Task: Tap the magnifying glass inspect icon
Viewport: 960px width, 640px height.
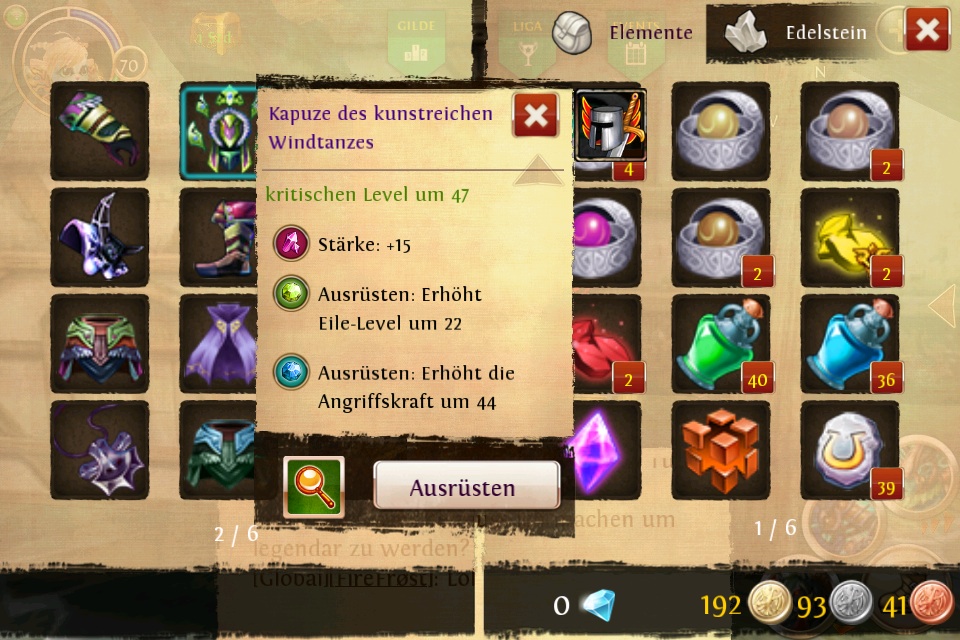Action: tap(314, 487)
